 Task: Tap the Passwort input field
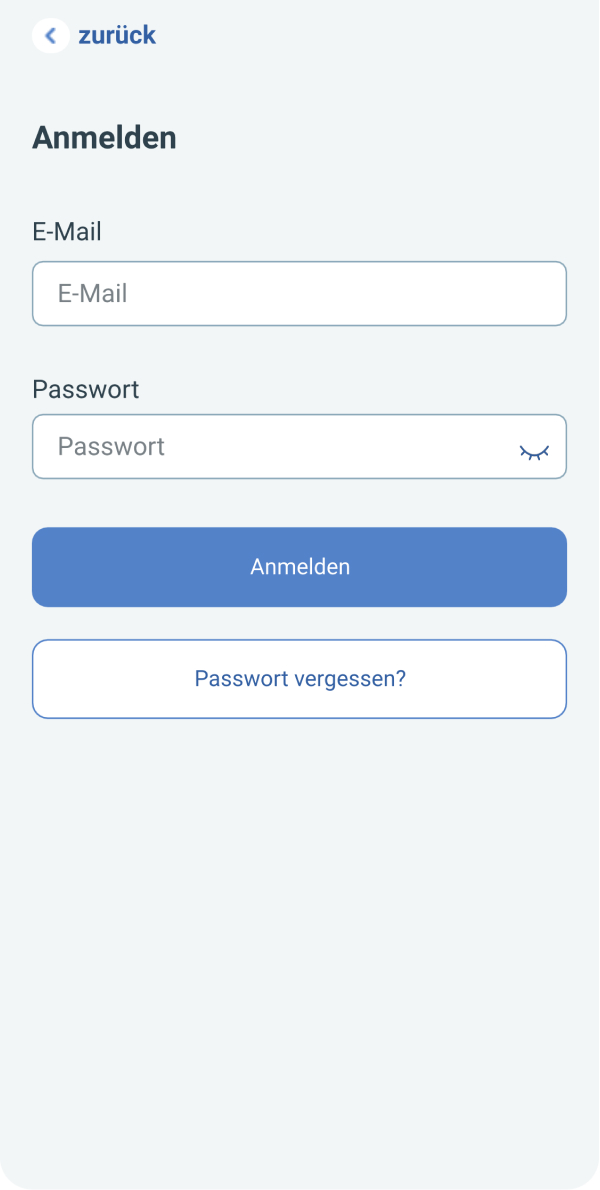pyautogui.click(x=270, y=447)
